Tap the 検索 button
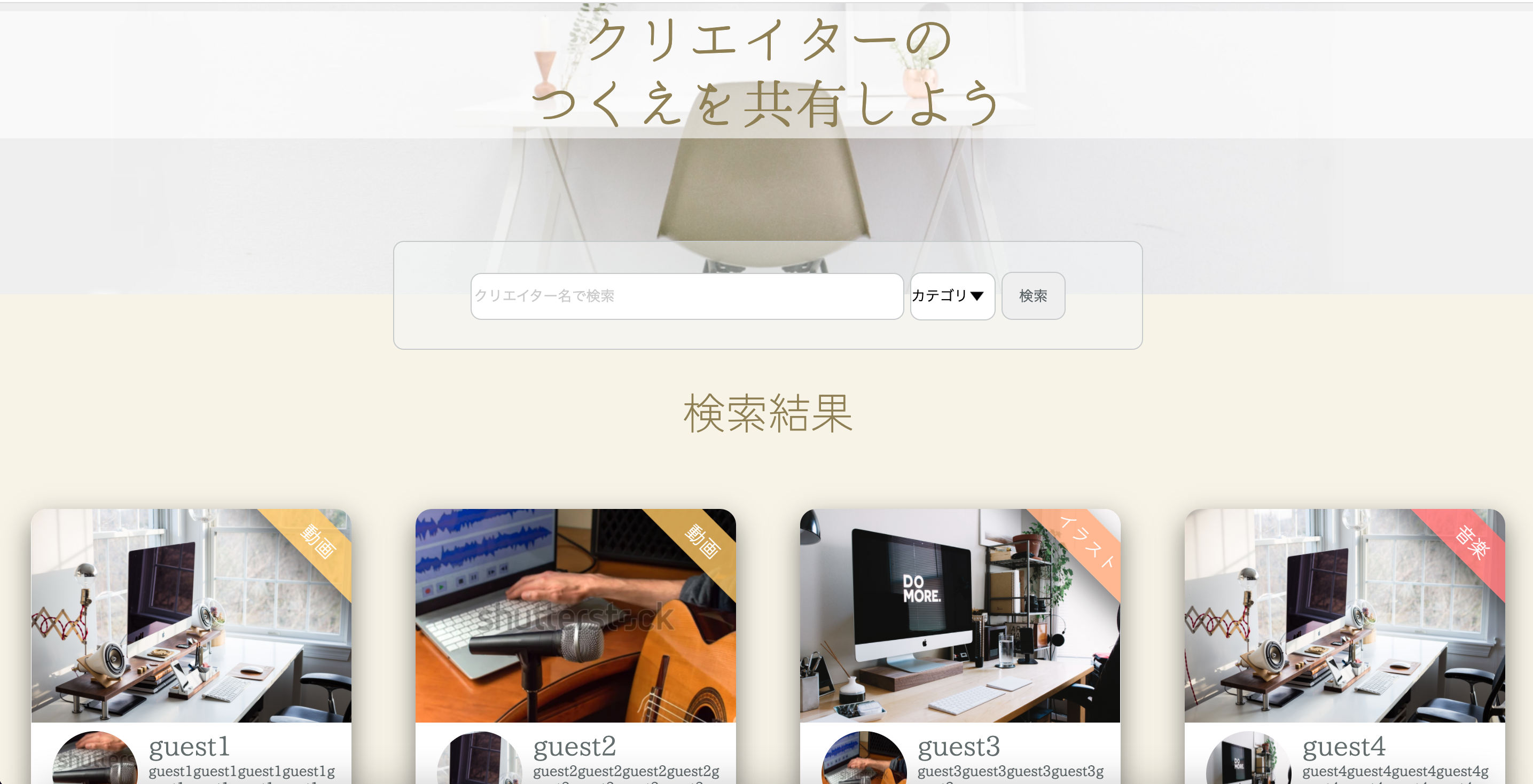Viewport: 1533px width, 784px height. pyautogui.click(x=1033, y=296)
